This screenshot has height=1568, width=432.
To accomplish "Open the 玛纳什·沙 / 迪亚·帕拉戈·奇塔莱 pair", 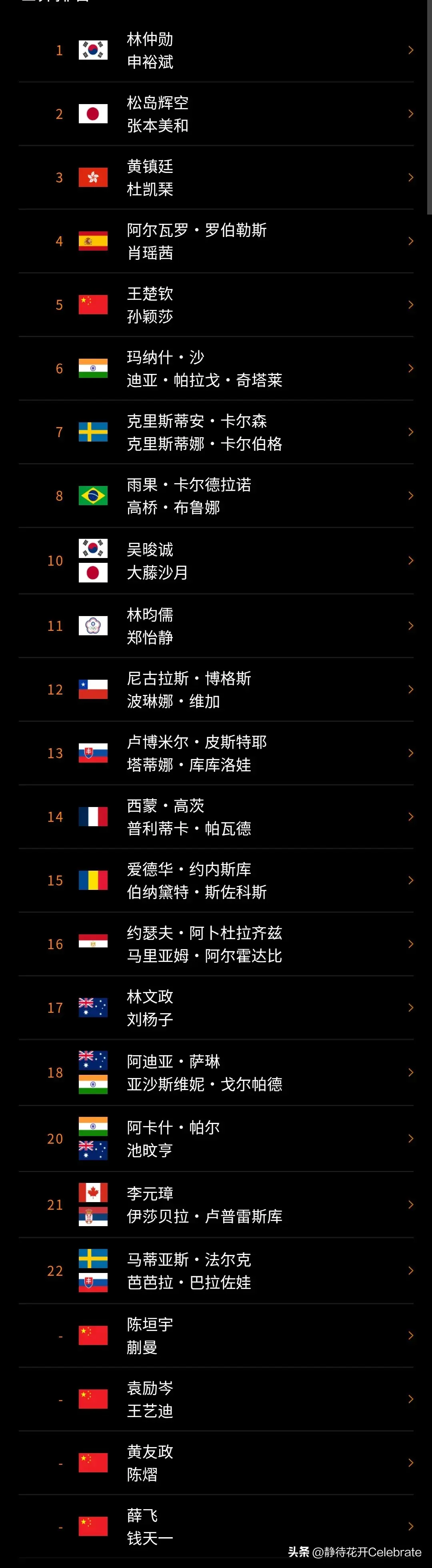I will (216, 369).
